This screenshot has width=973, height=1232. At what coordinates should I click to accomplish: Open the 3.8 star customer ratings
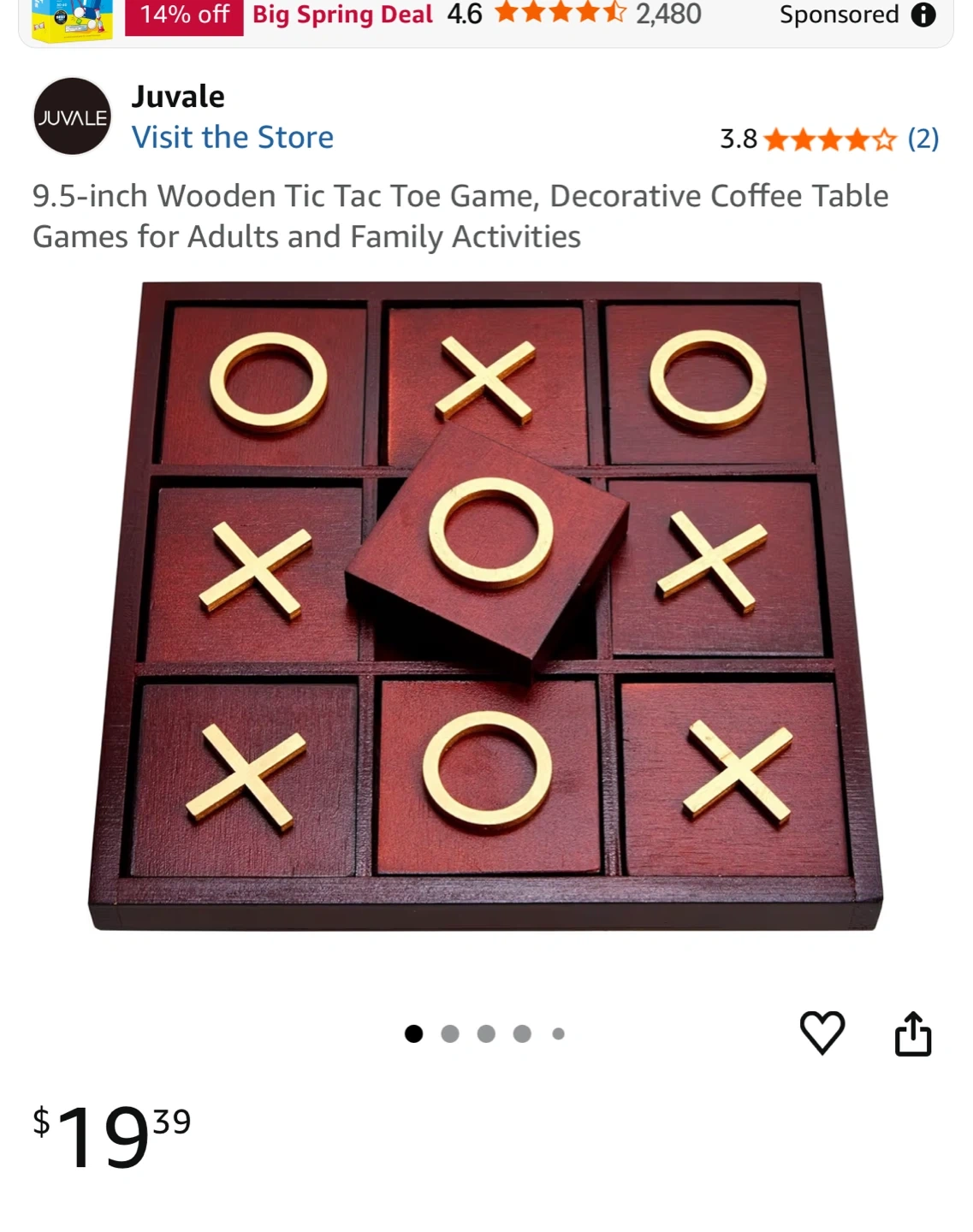pyautogui.click(x=829, y=139)
